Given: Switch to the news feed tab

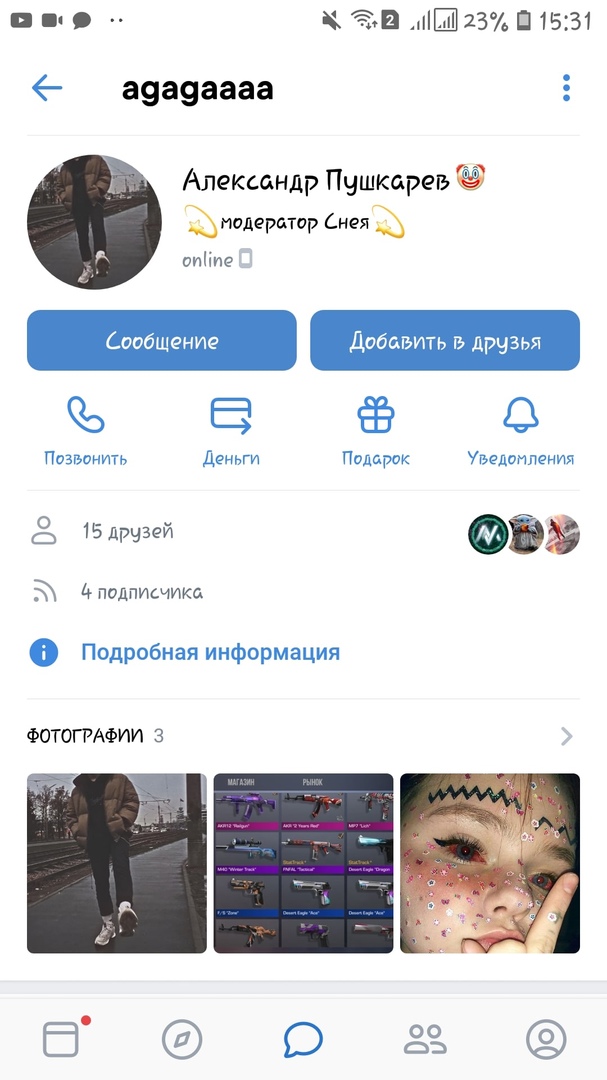Looking at the screenshot, I should click(x=61, y=1039).
